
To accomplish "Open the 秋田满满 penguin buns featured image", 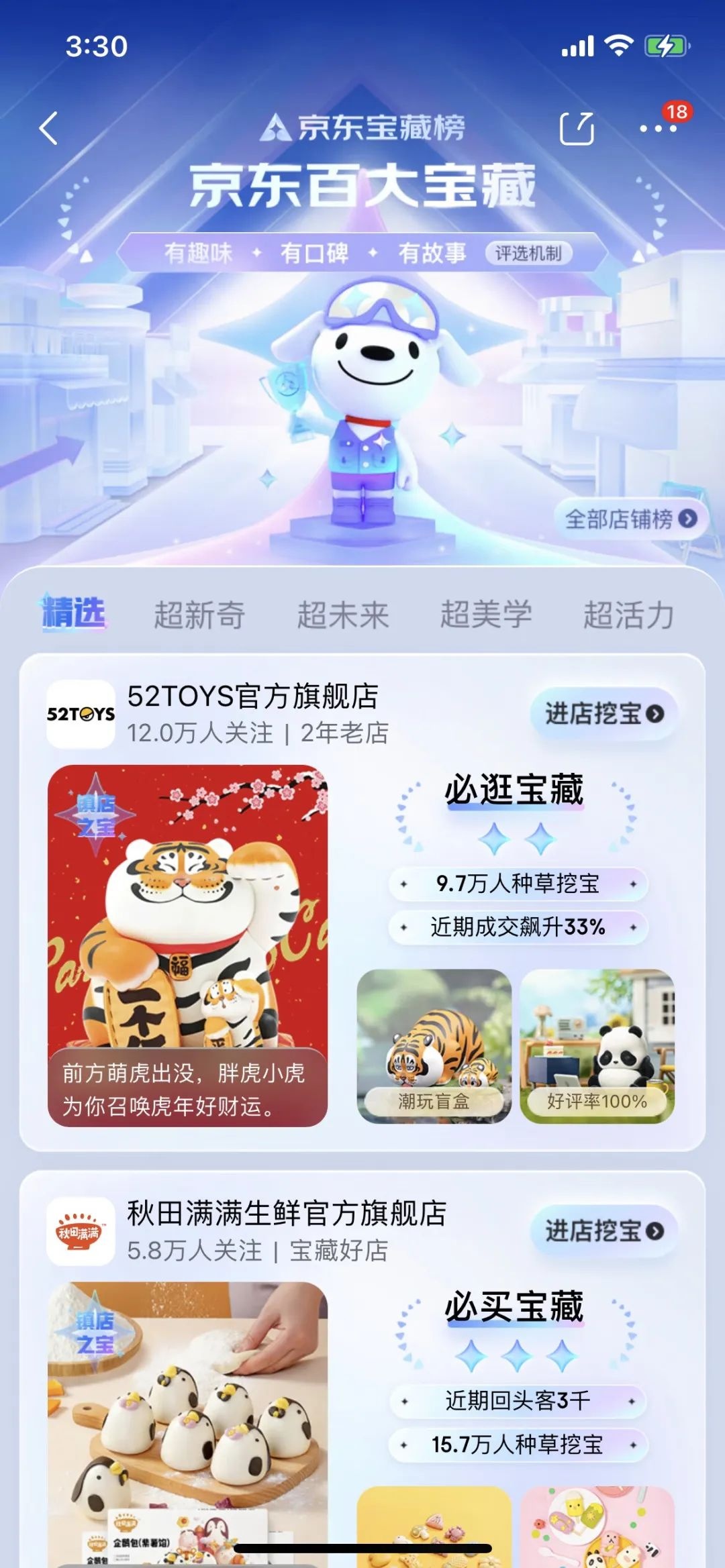I will coord(187,1422).
